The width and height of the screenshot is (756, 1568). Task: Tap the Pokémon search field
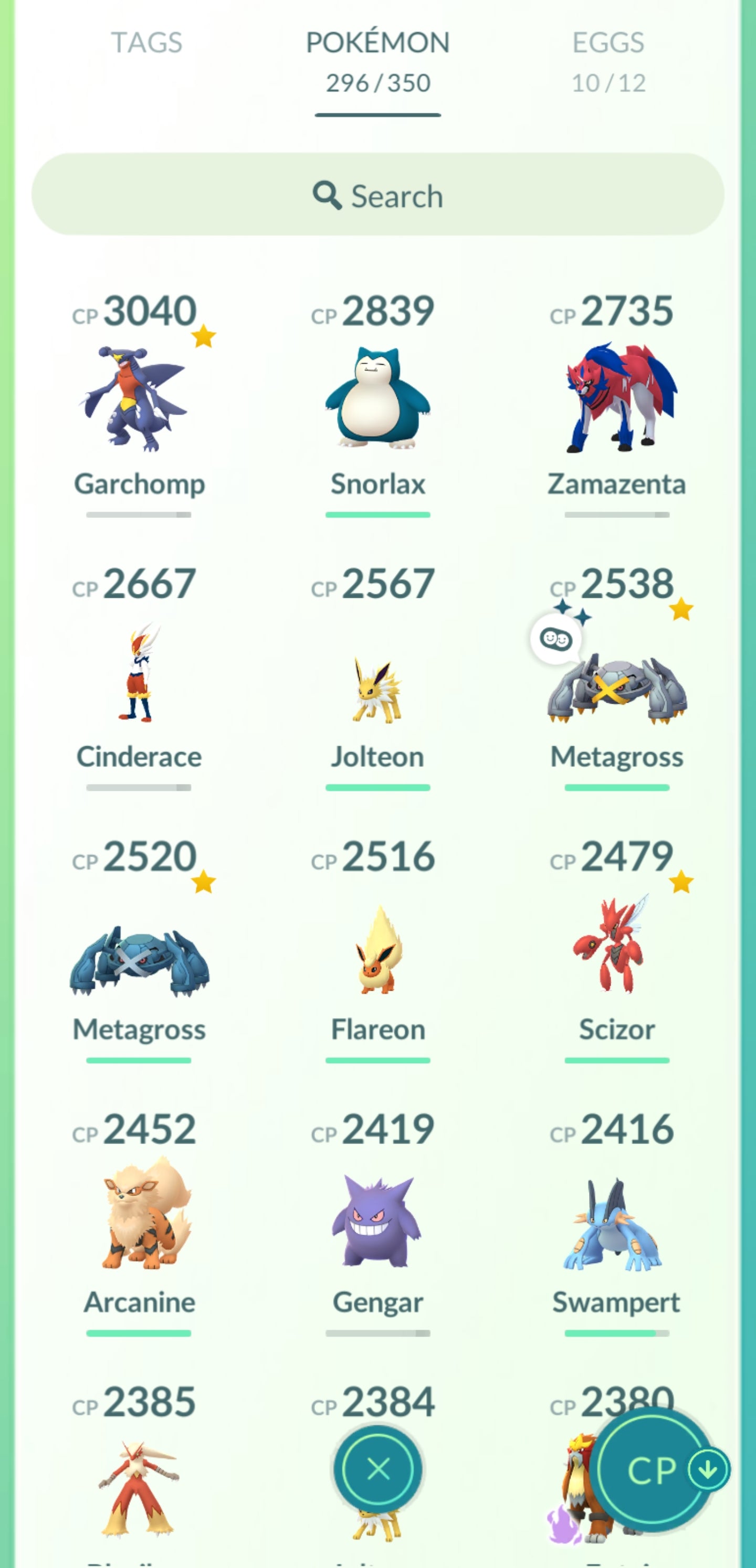377,195
